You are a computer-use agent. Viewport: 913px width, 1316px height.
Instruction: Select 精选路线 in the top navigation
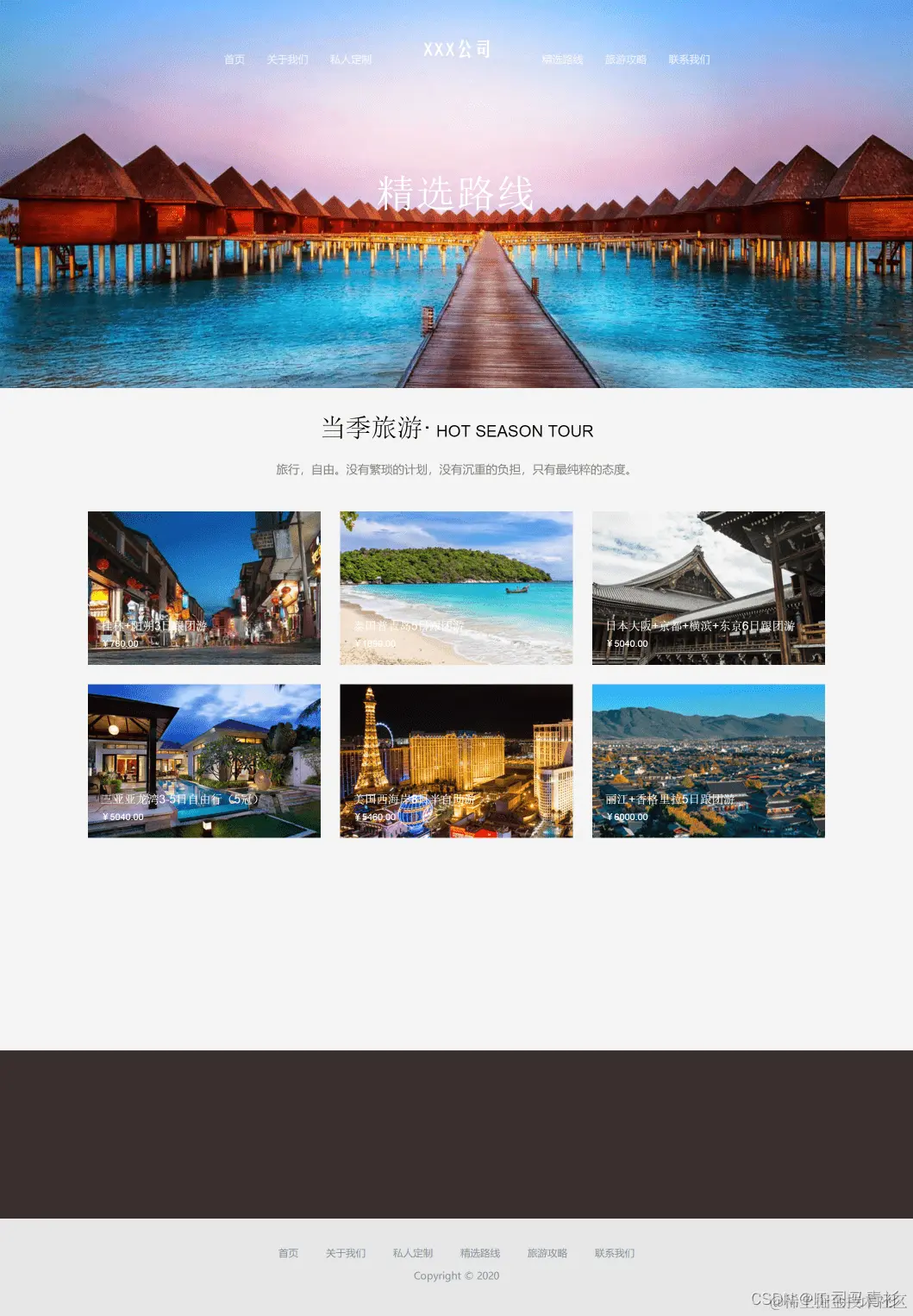point(562,60)
